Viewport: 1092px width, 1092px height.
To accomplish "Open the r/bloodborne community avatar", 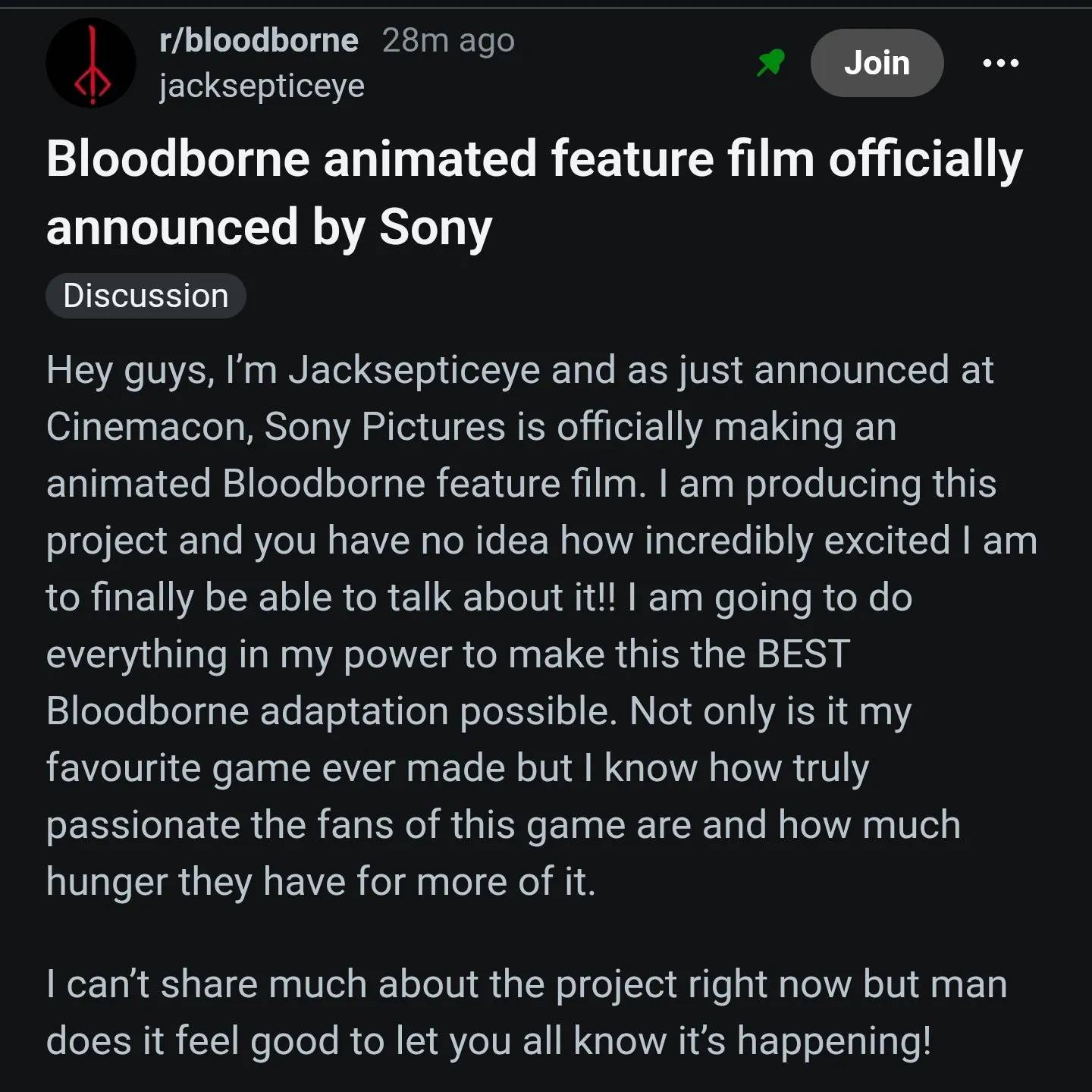I will pos(91,63).
